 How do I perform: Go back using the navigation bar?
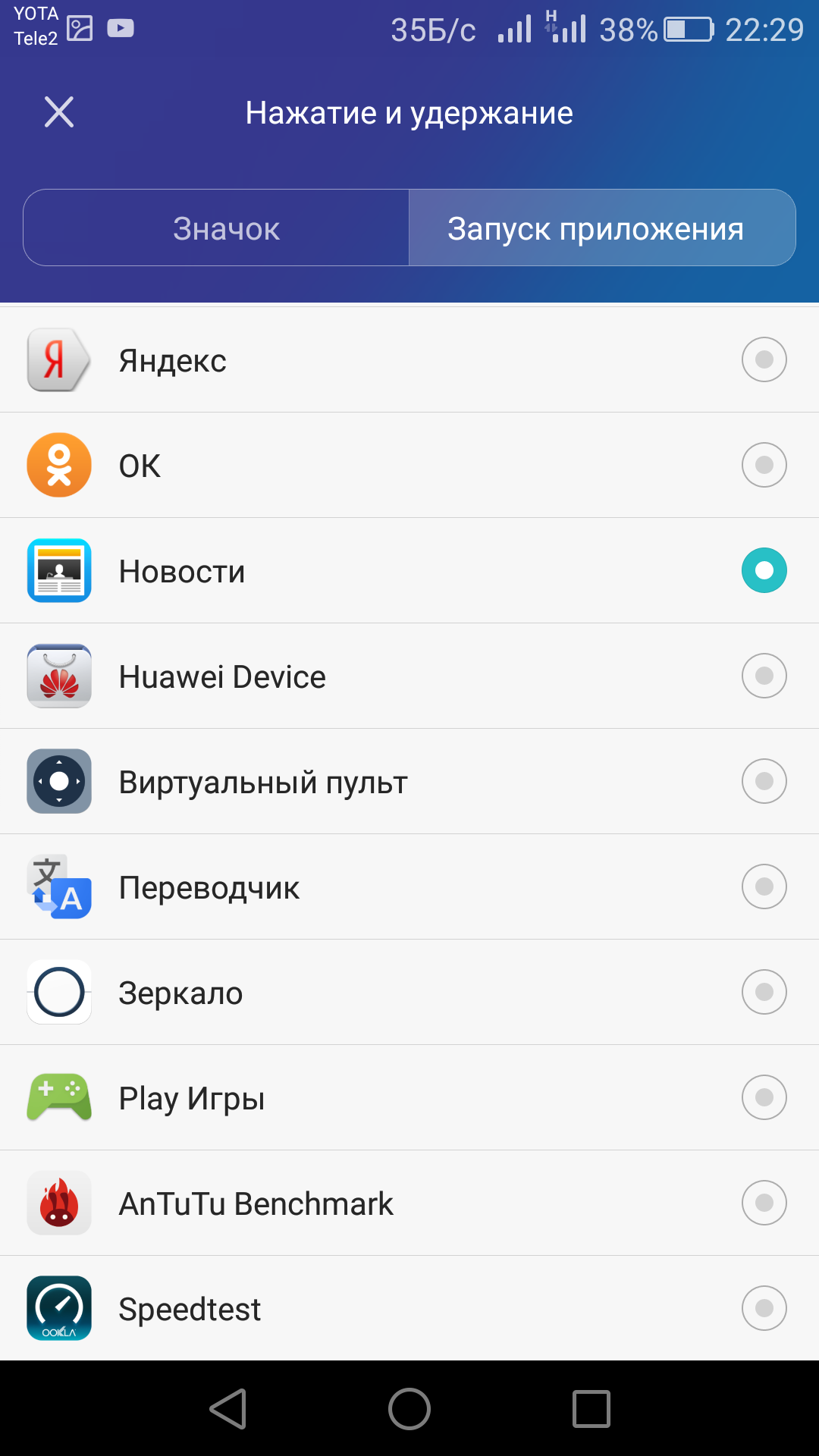228,1409
